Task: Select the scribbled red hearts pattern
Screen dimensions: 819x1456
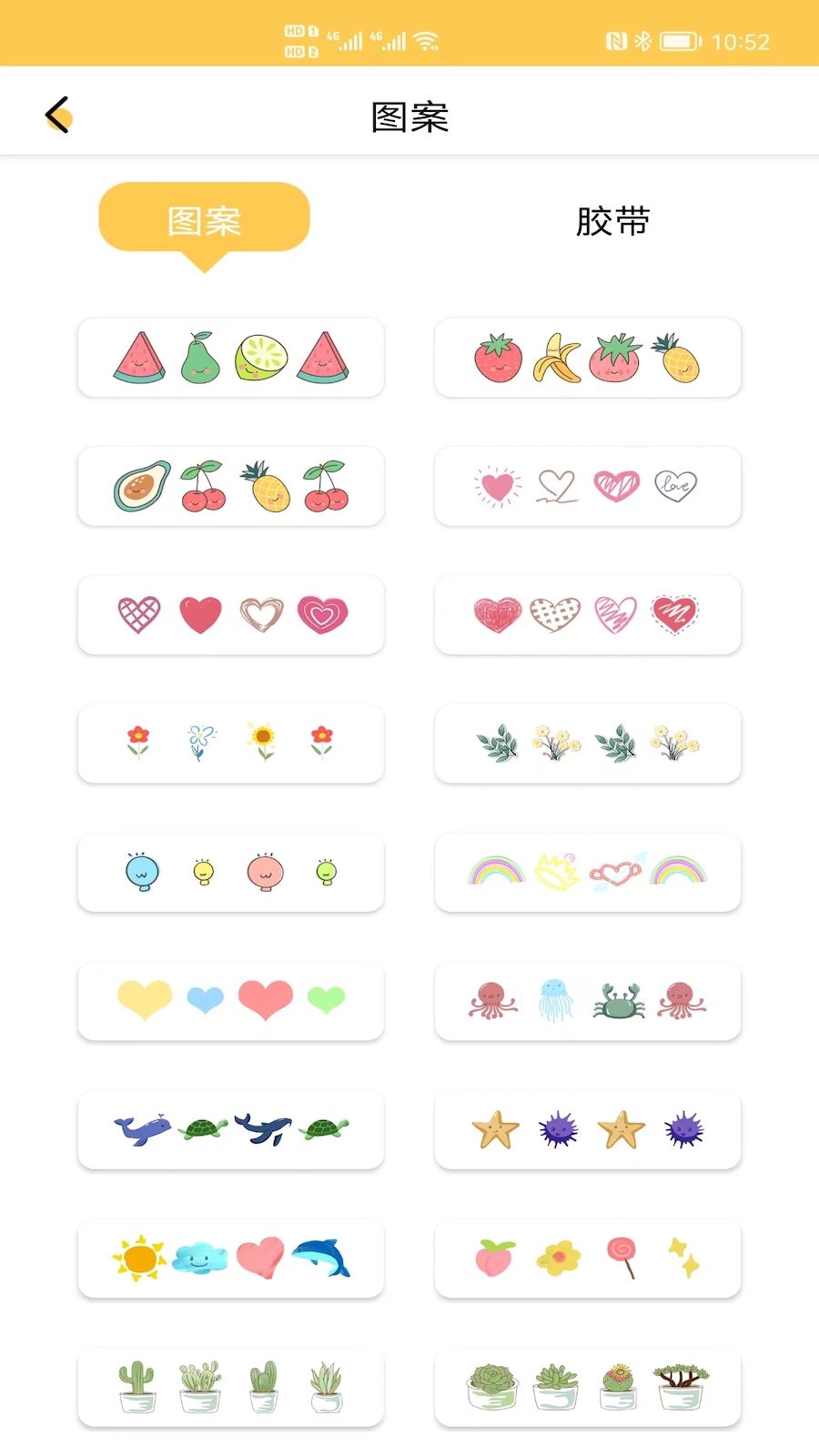Action: (x=588, y=615)
